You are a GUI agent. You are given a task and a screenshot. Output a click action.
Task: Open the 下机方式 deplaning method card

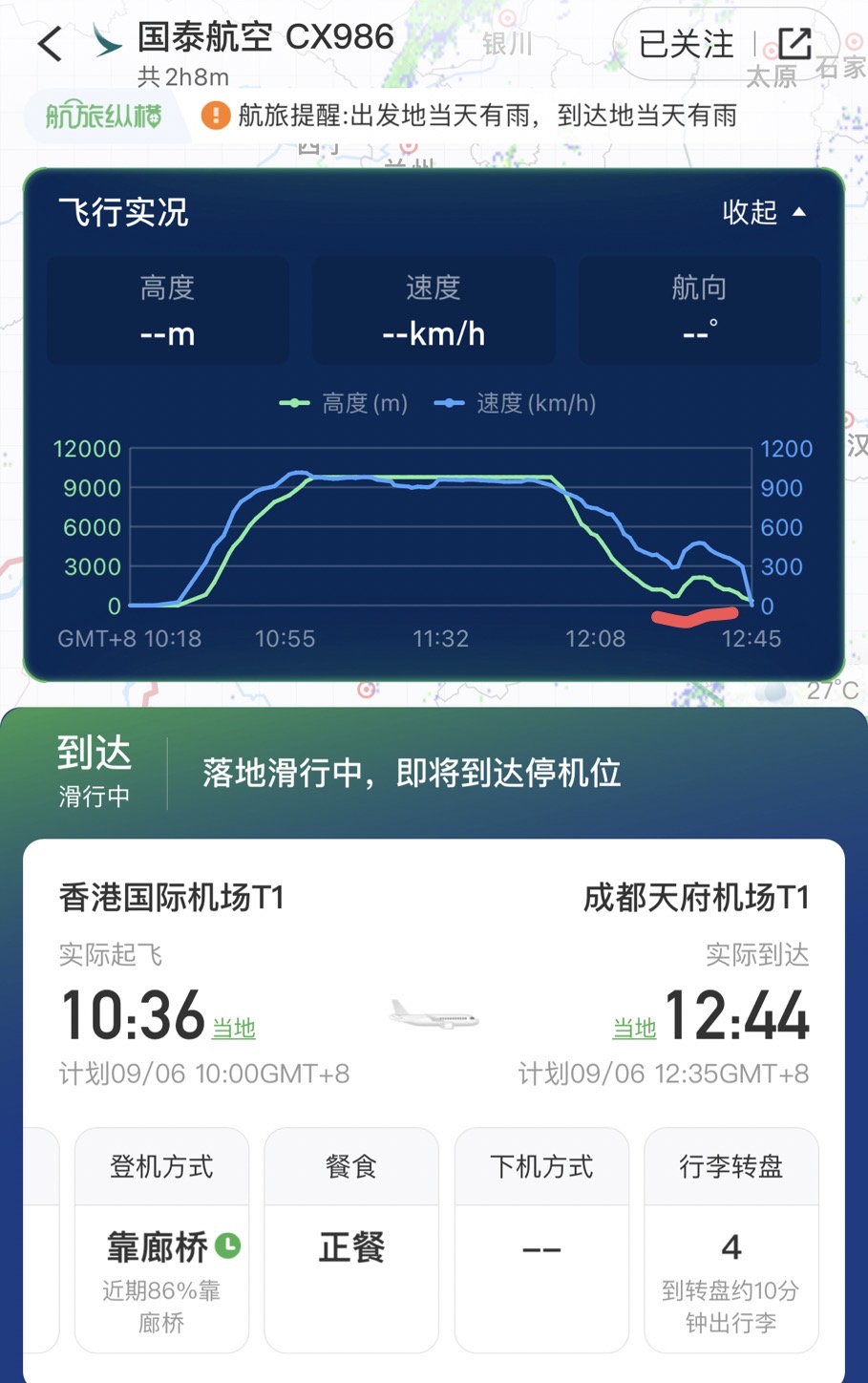click(x=541, y=1240)
